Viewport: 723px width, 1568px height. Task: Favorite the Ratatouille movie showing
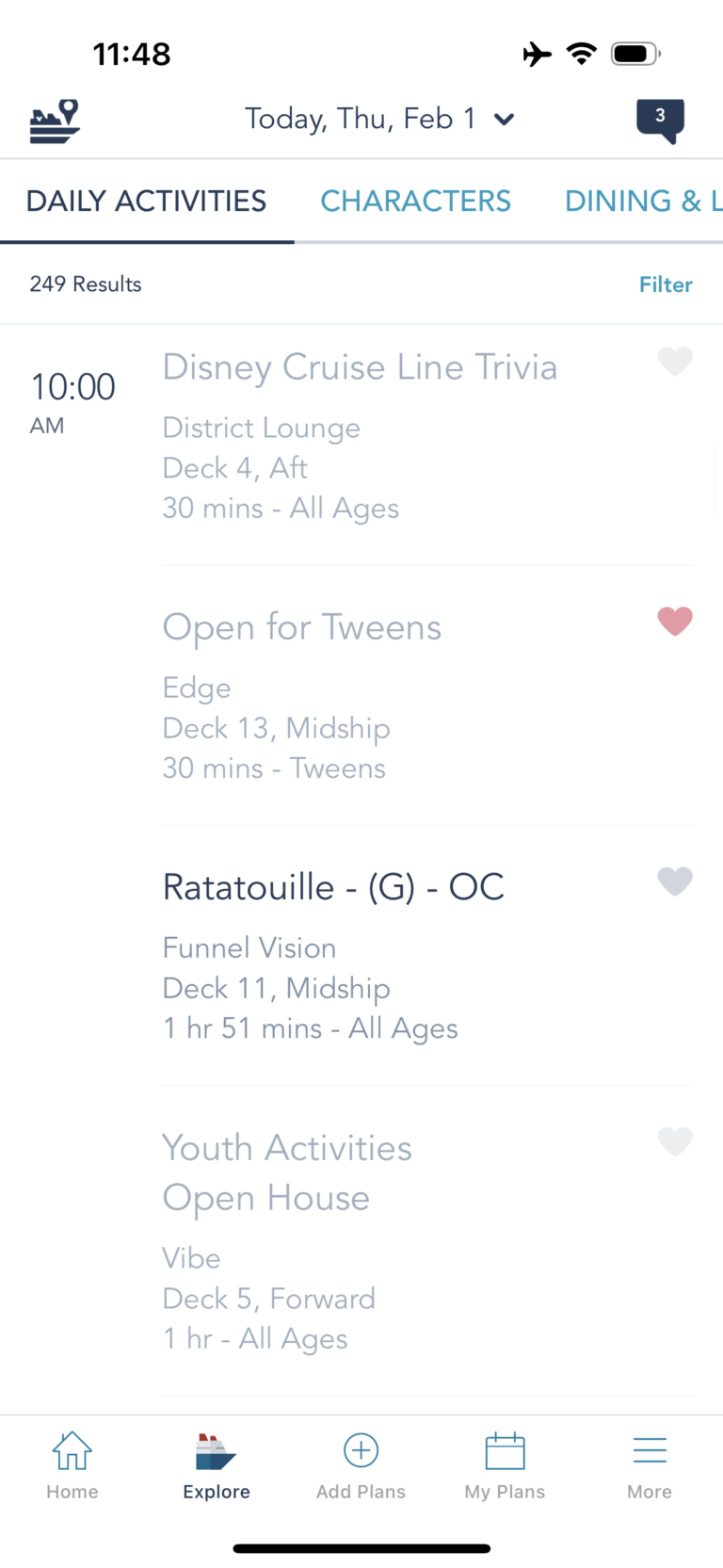[674, 881]
